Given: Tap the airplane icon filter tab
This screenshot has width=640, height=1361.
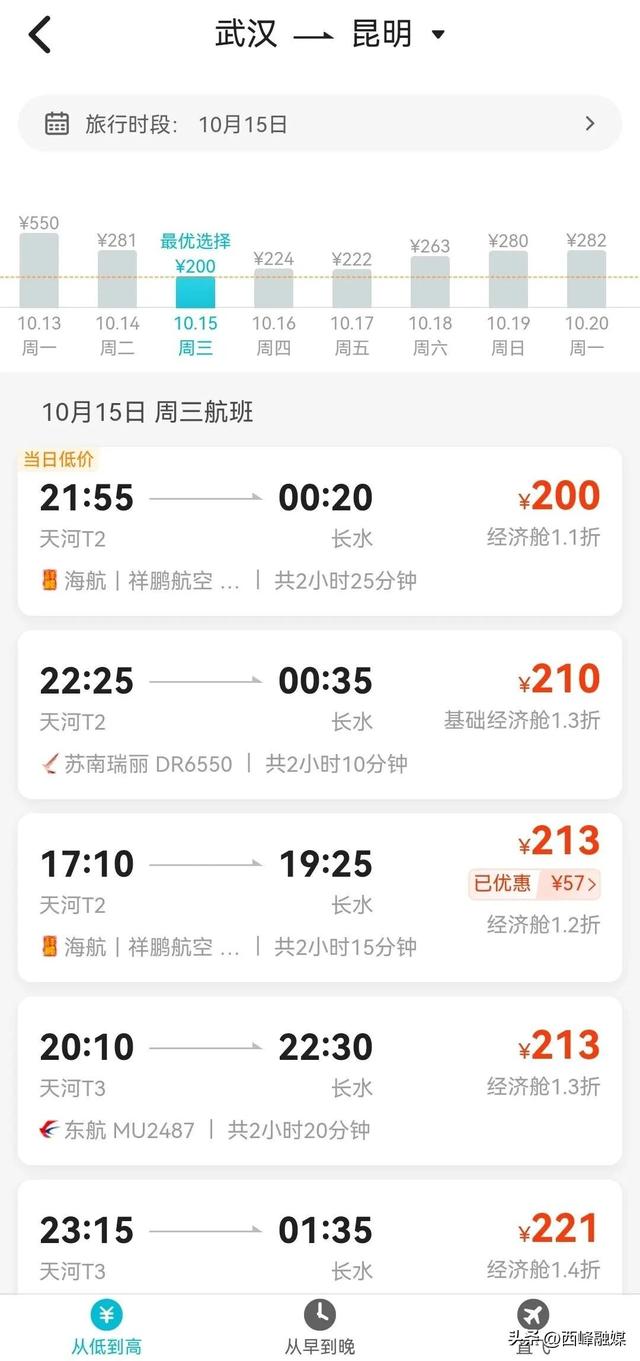Looking at the screenshot, I should coord(533,1317).
